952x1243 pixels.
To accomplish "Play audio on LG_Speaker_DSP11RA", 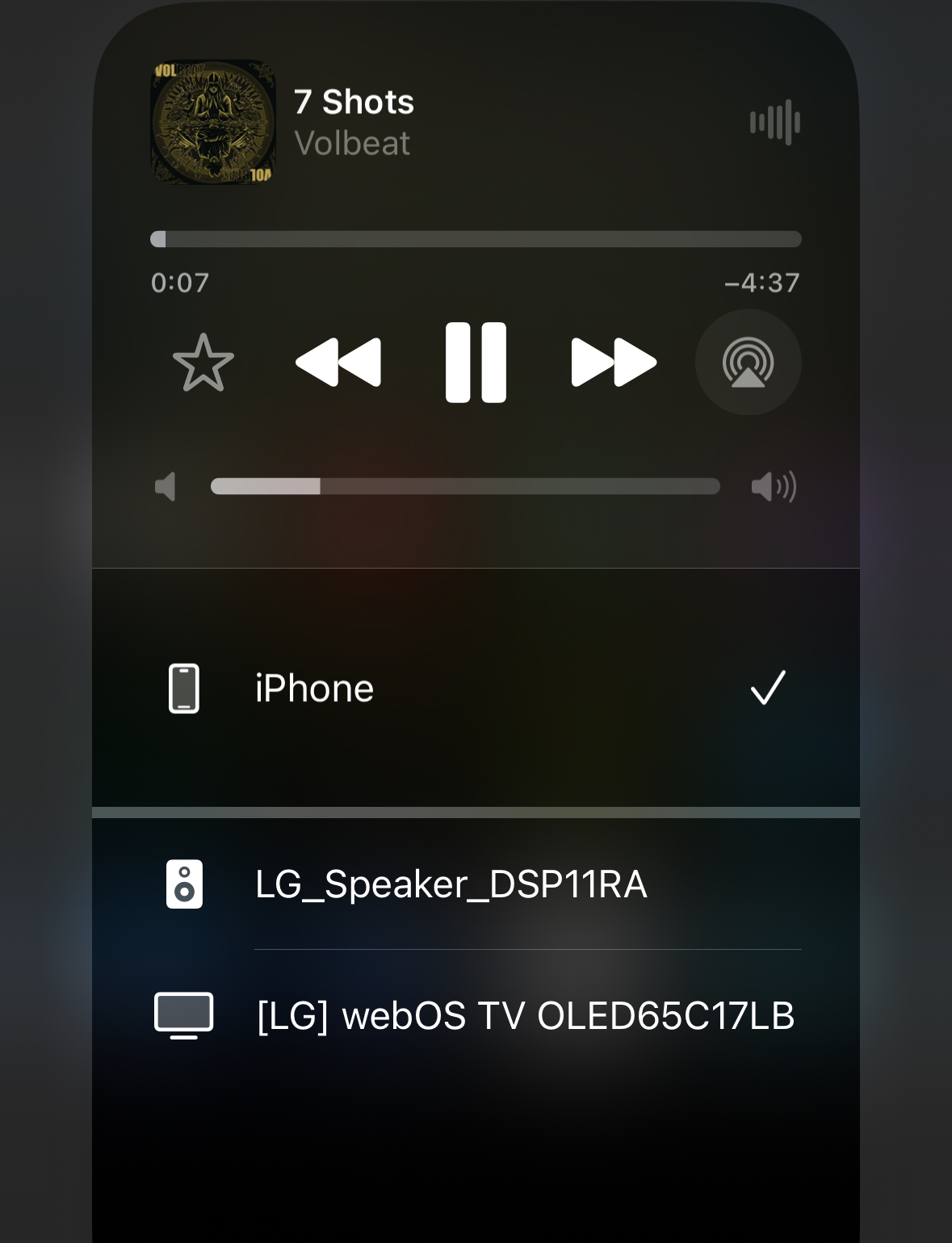I will tap(476, 884).
